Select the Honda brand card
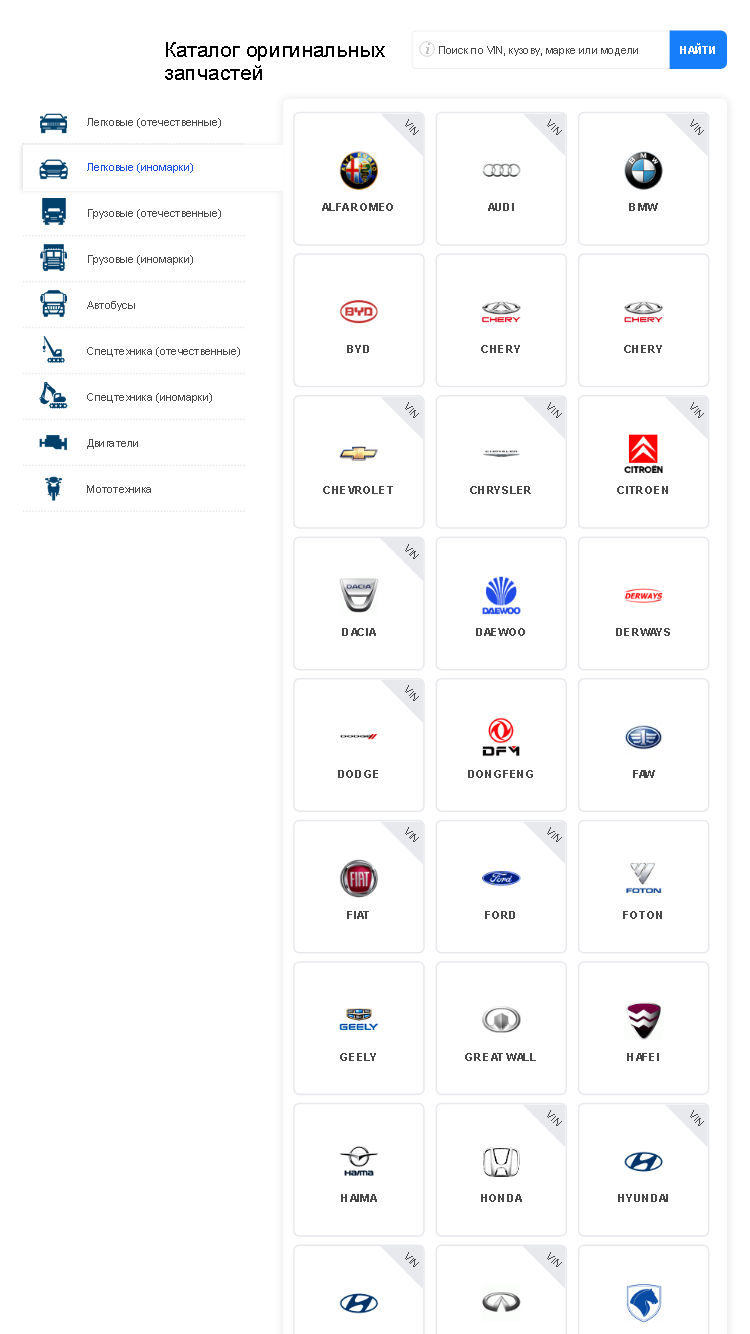Viewport: 750px width, 1334px height. [x=501, y=1170]
